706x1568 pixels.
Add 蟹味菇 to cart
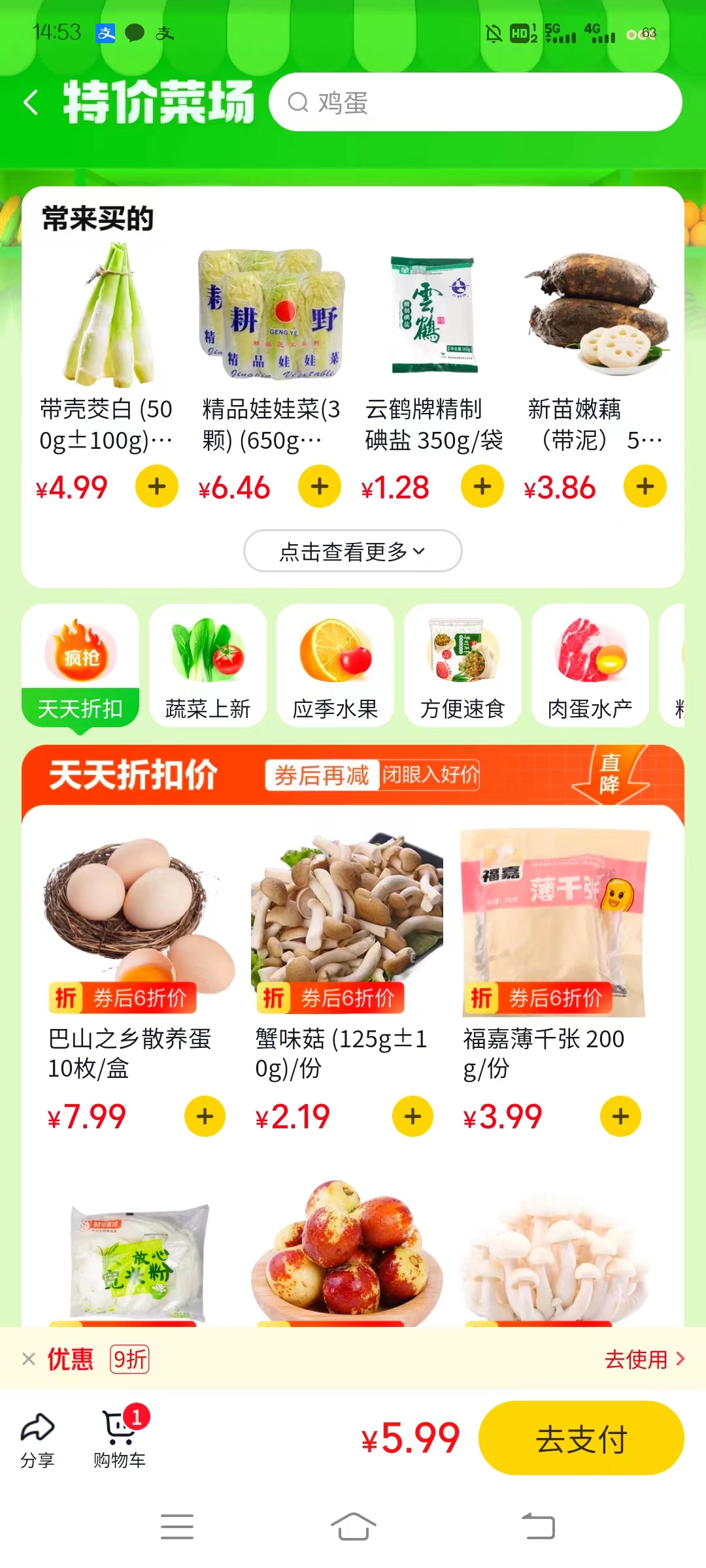412,1117
